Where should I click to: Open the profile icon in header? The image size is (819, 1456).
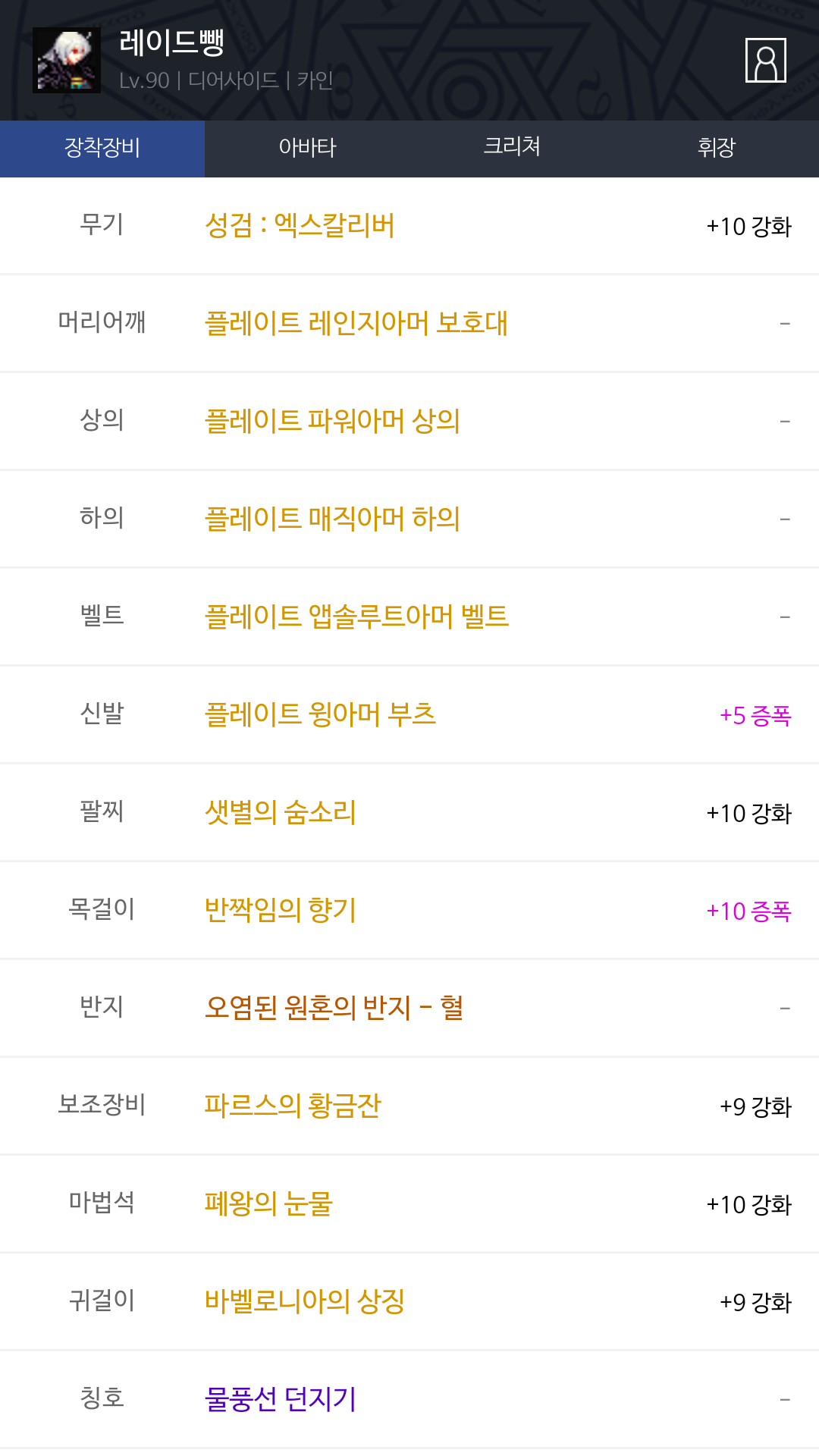click(x=765, y=60)
